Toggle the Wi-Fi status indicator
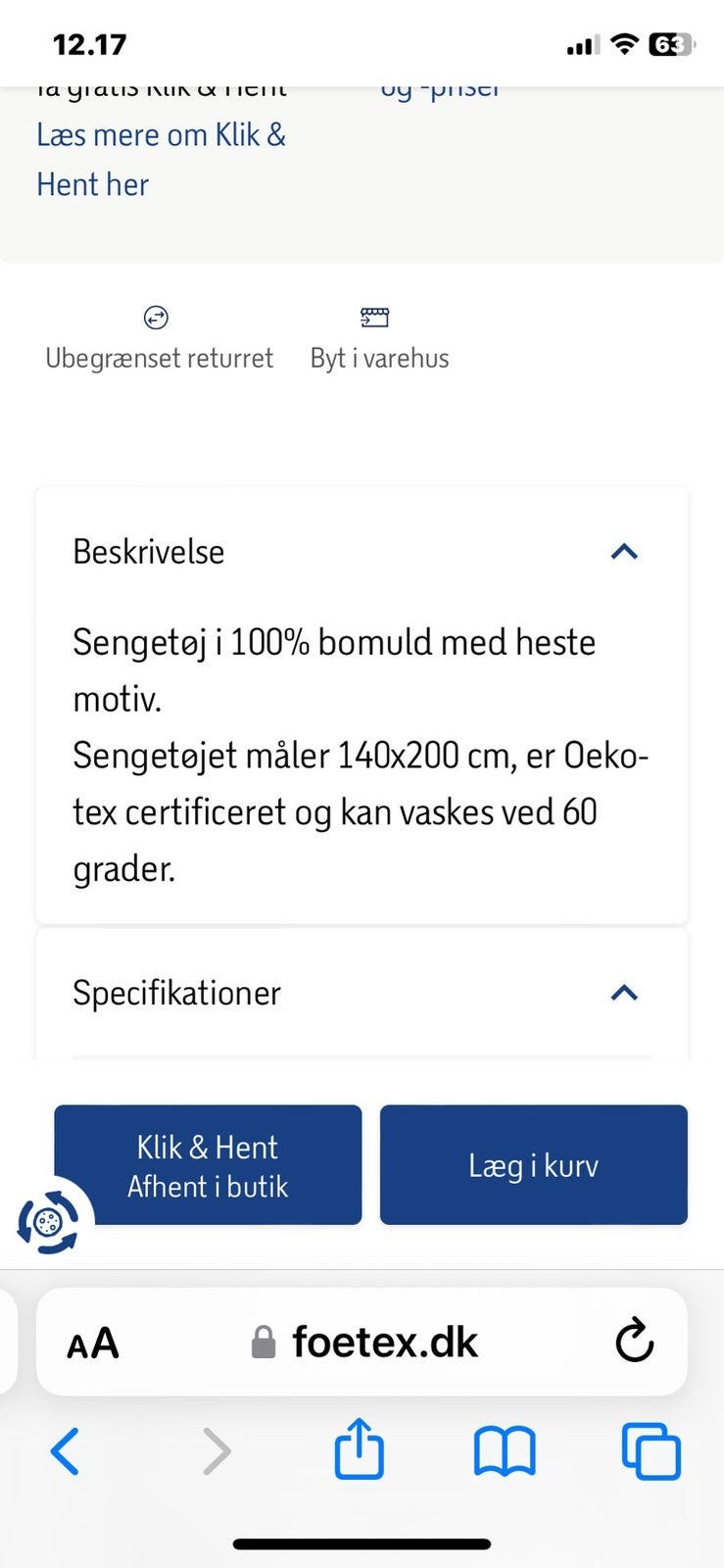 click(x=624, y=44)
